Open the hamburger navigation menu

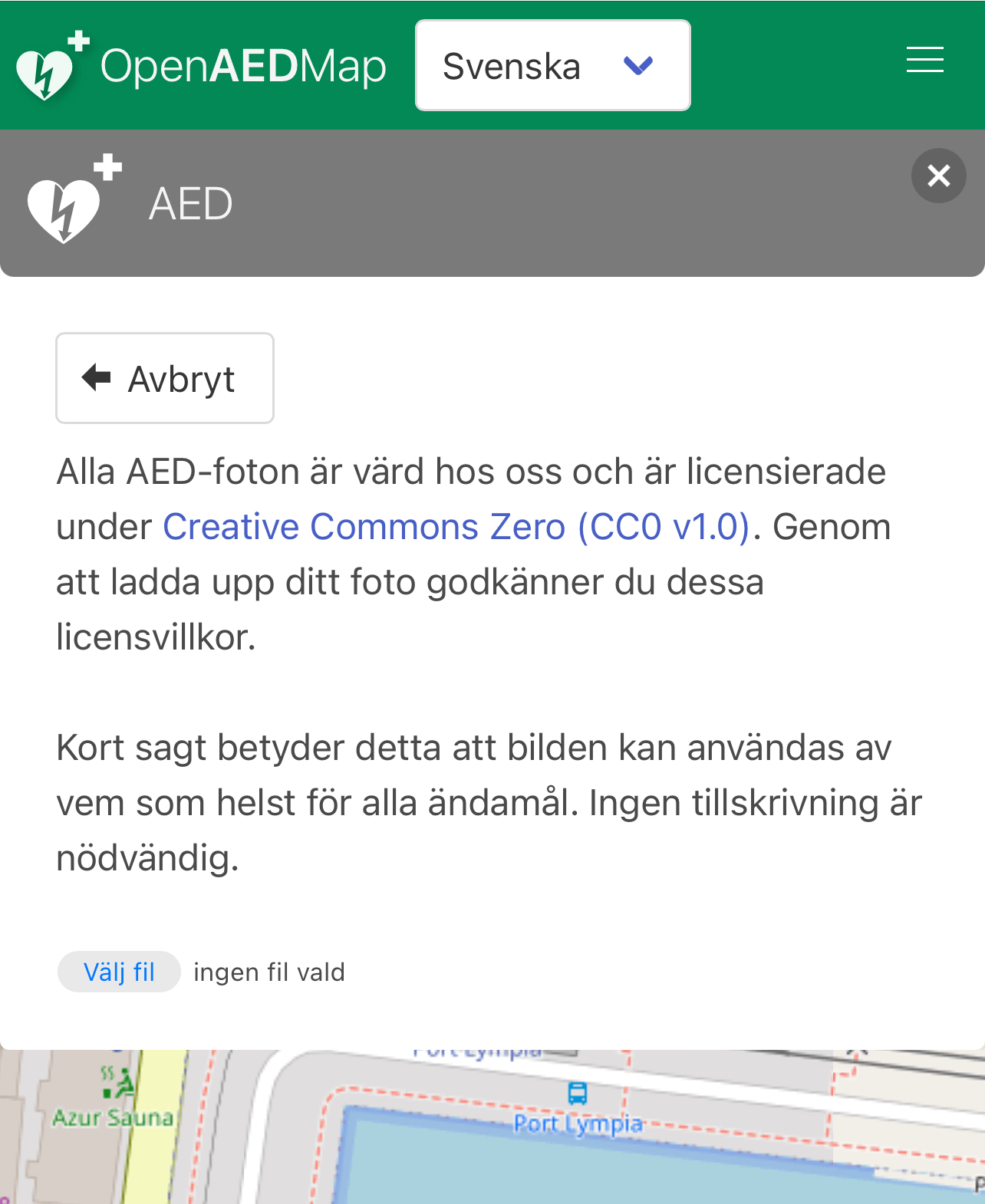click(924, 60)
